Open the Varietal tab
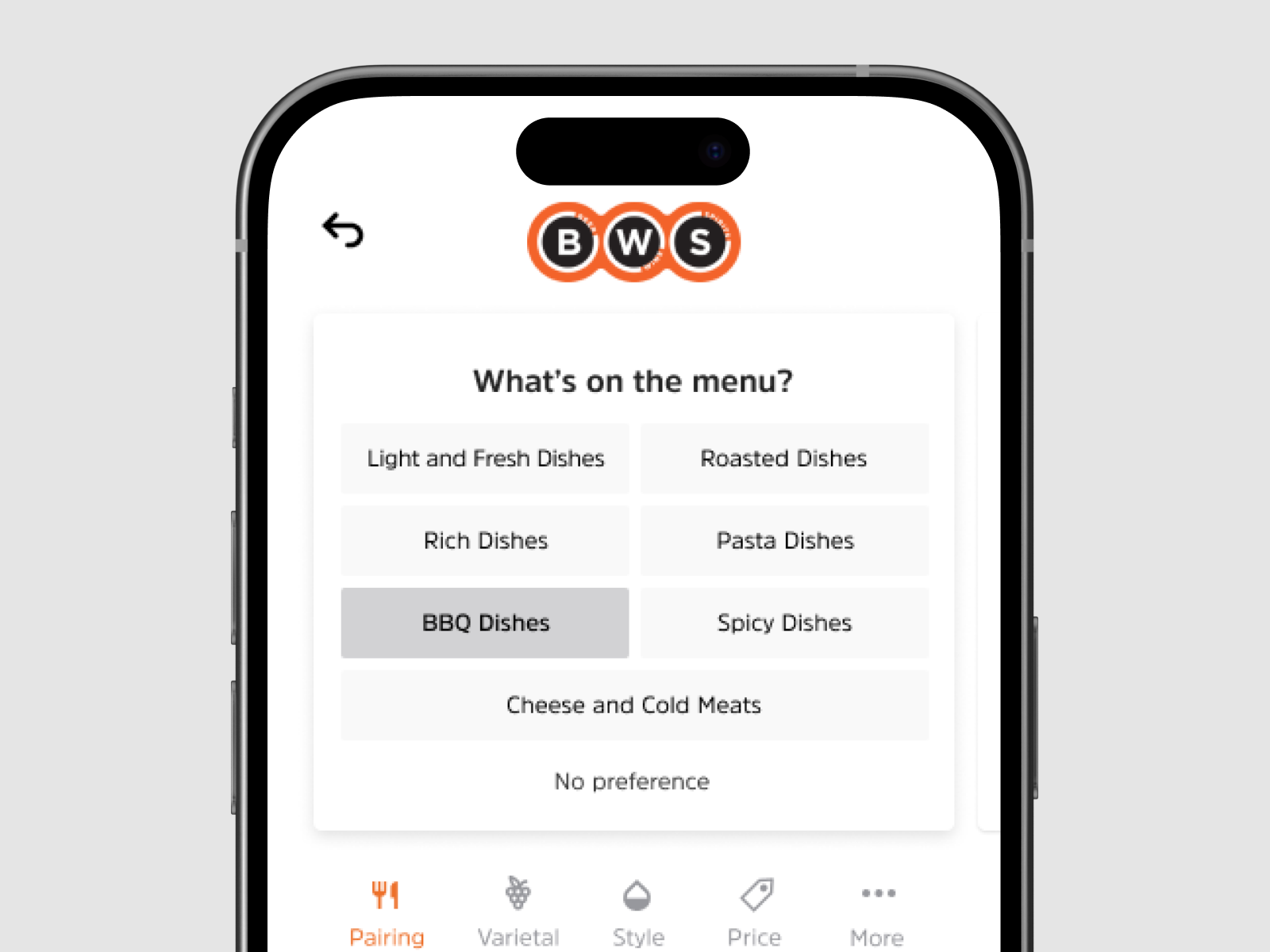This screenshot has height=952, width=1270. pyautogui.click(x=518, y=912)
